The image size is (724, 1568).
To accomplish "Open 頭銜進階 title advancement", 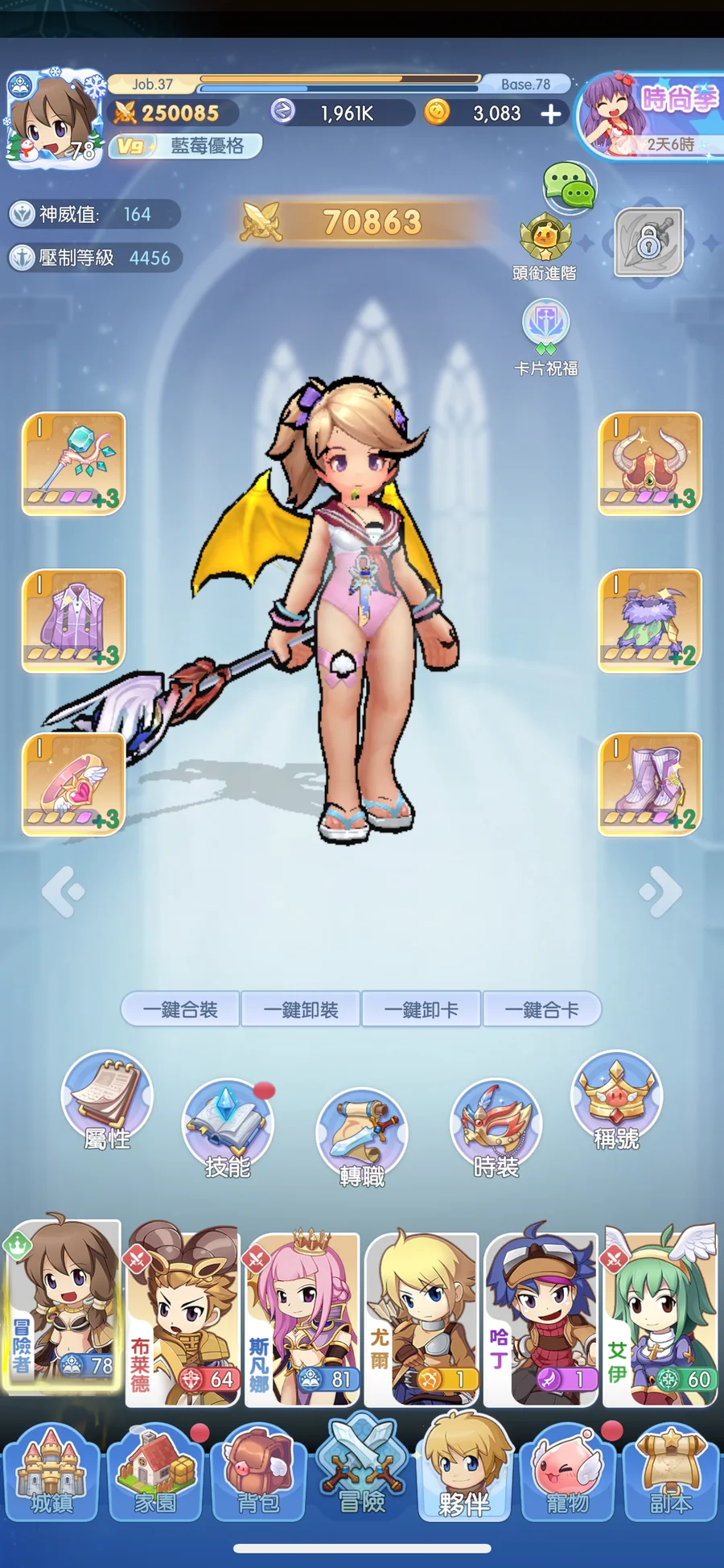I will click(x=545, y=242).
